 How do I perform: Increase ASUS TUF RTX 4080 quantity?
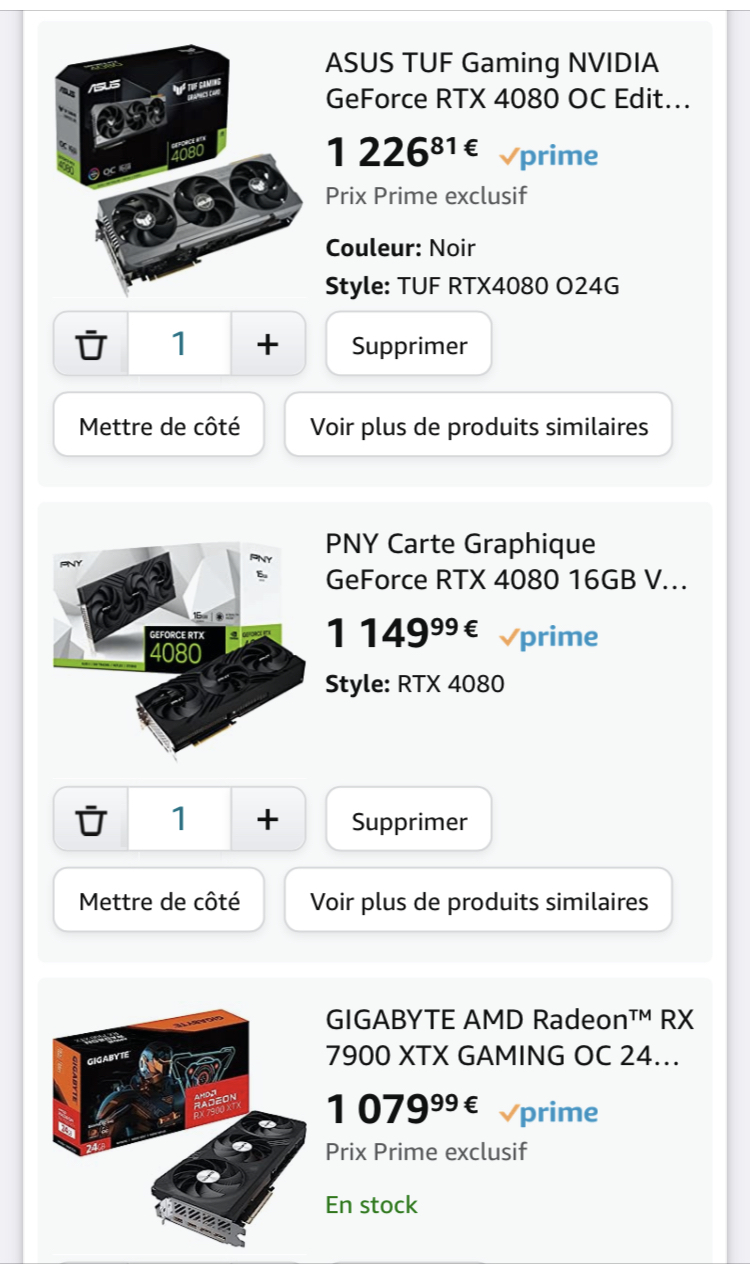[268, 344]
